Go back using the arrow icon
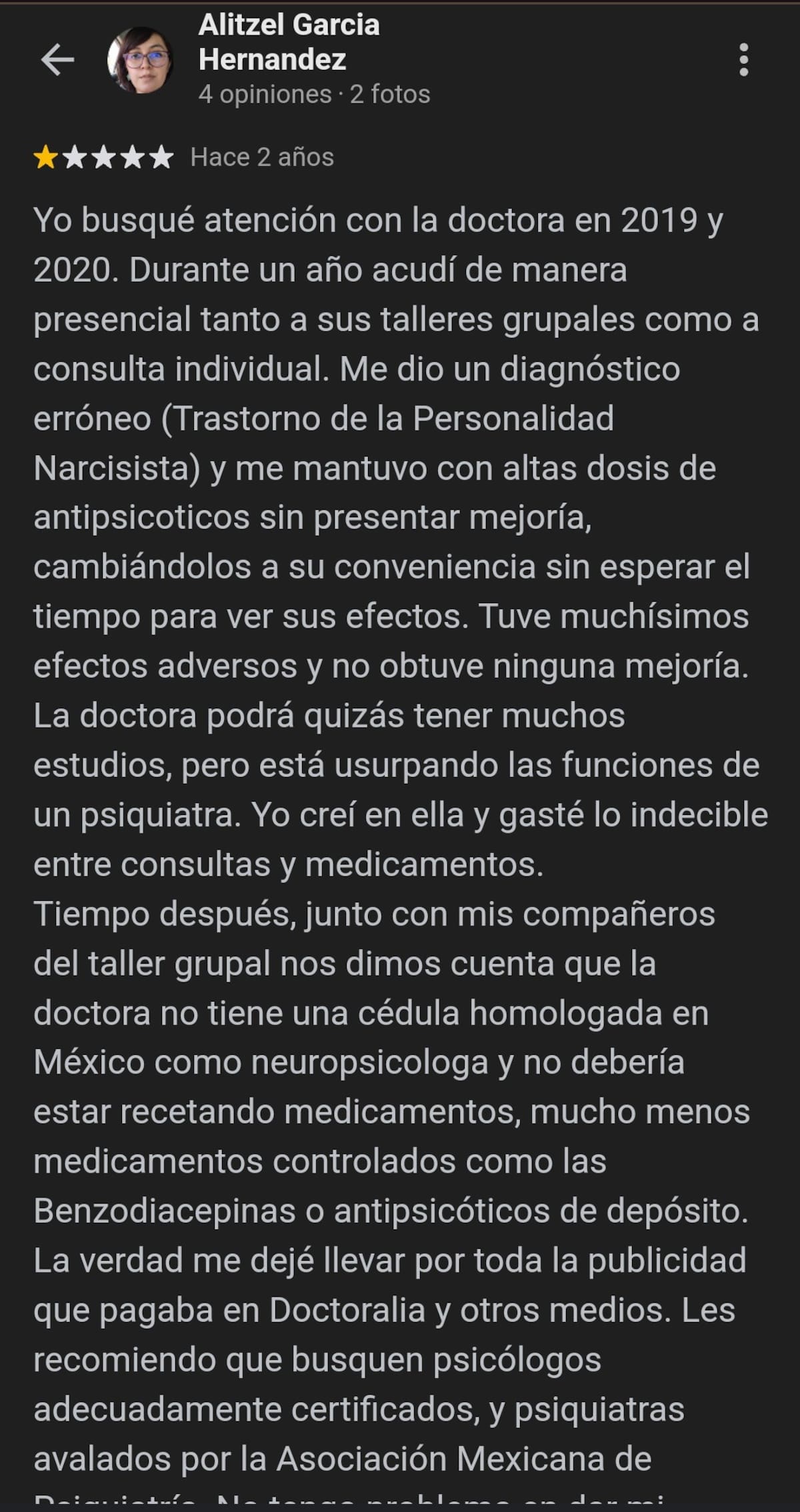The height and width of the screenshot is (1512, 800). (57, 60)
